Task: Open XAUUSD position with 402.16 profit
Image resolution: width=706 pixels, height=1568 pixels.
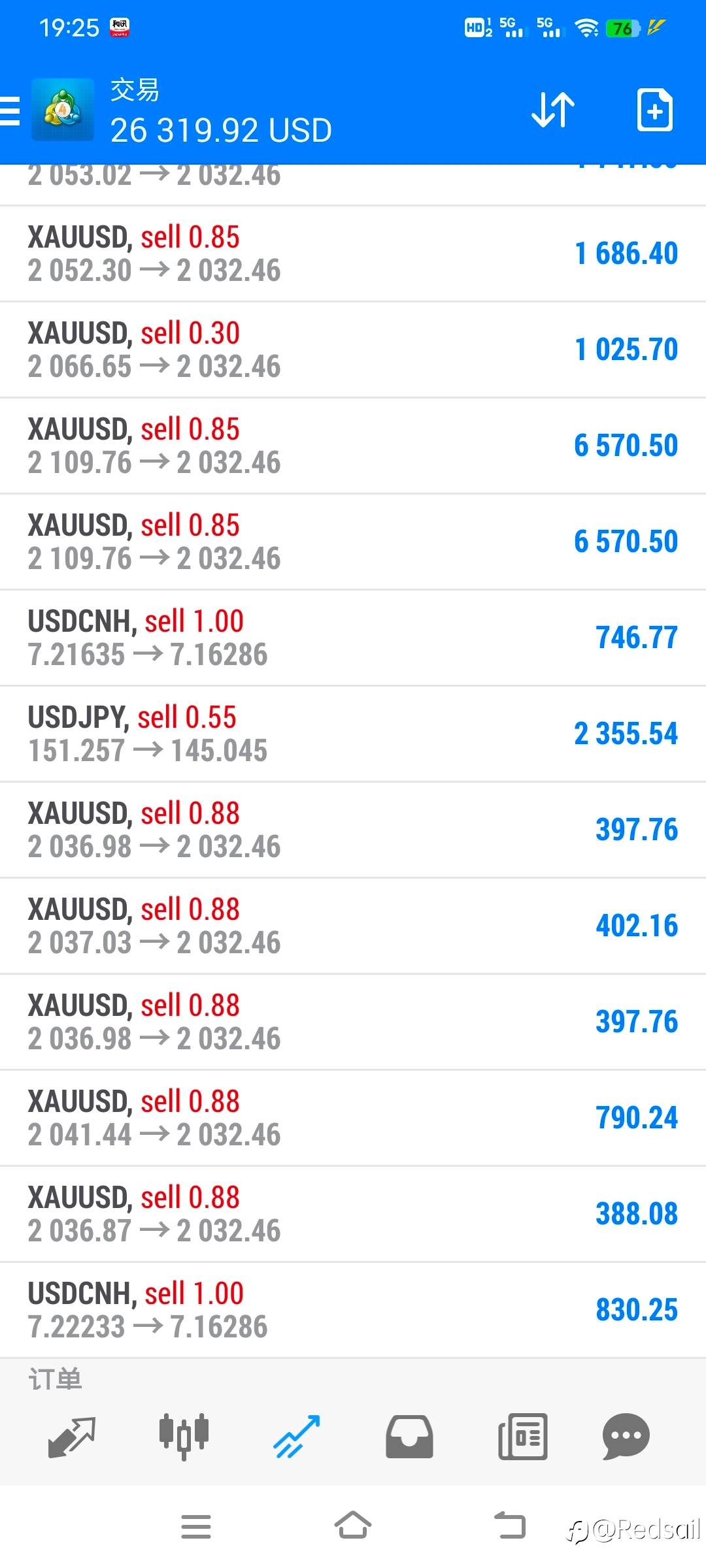Action: pyautogui.click(x=353, y=926)
